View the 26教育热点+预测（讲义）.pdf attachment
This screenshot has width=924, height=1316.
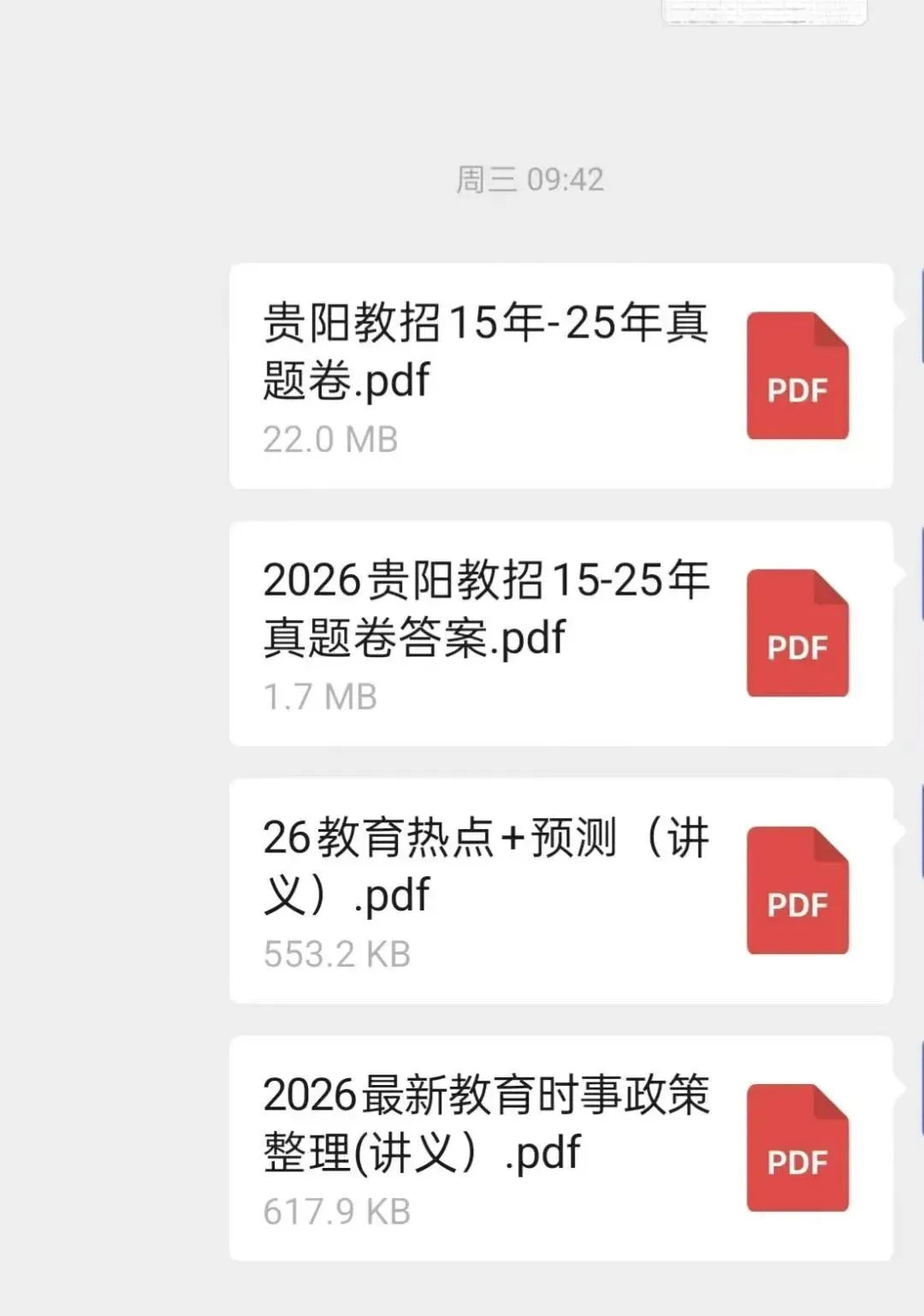(560, 892)
